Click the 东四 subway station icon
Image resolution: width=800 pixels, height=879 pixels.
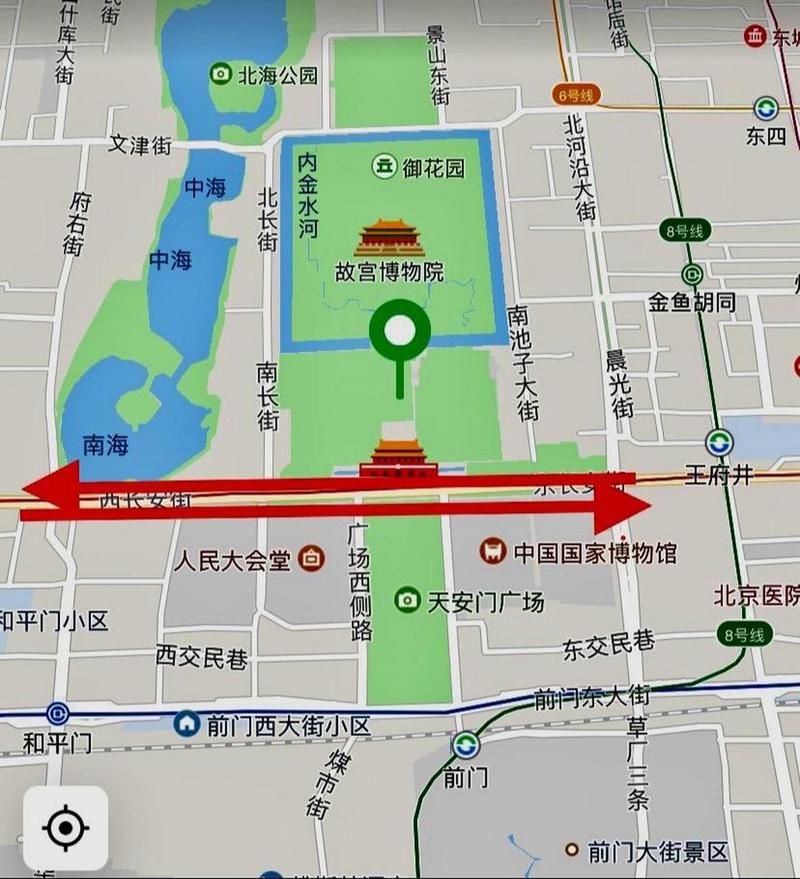click(x=764, y=107)
